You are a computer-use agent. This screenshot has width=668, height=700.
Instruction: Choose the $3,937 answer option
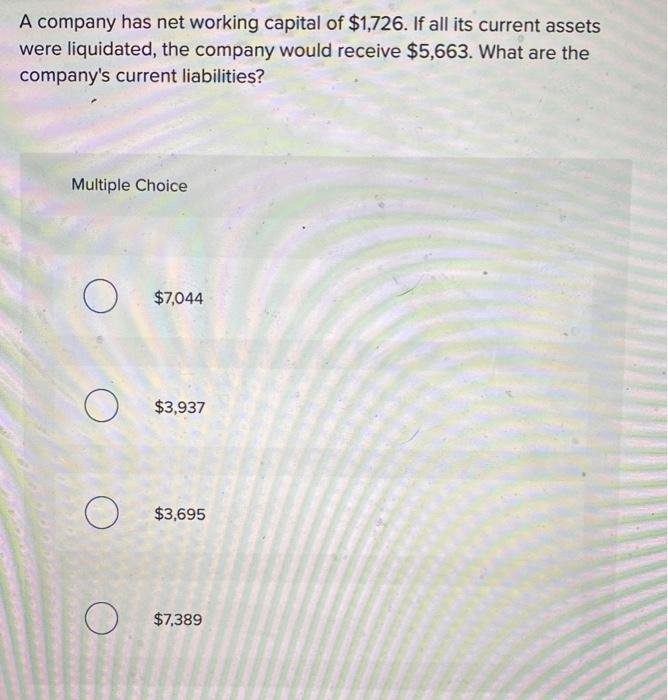coord(98,407)
